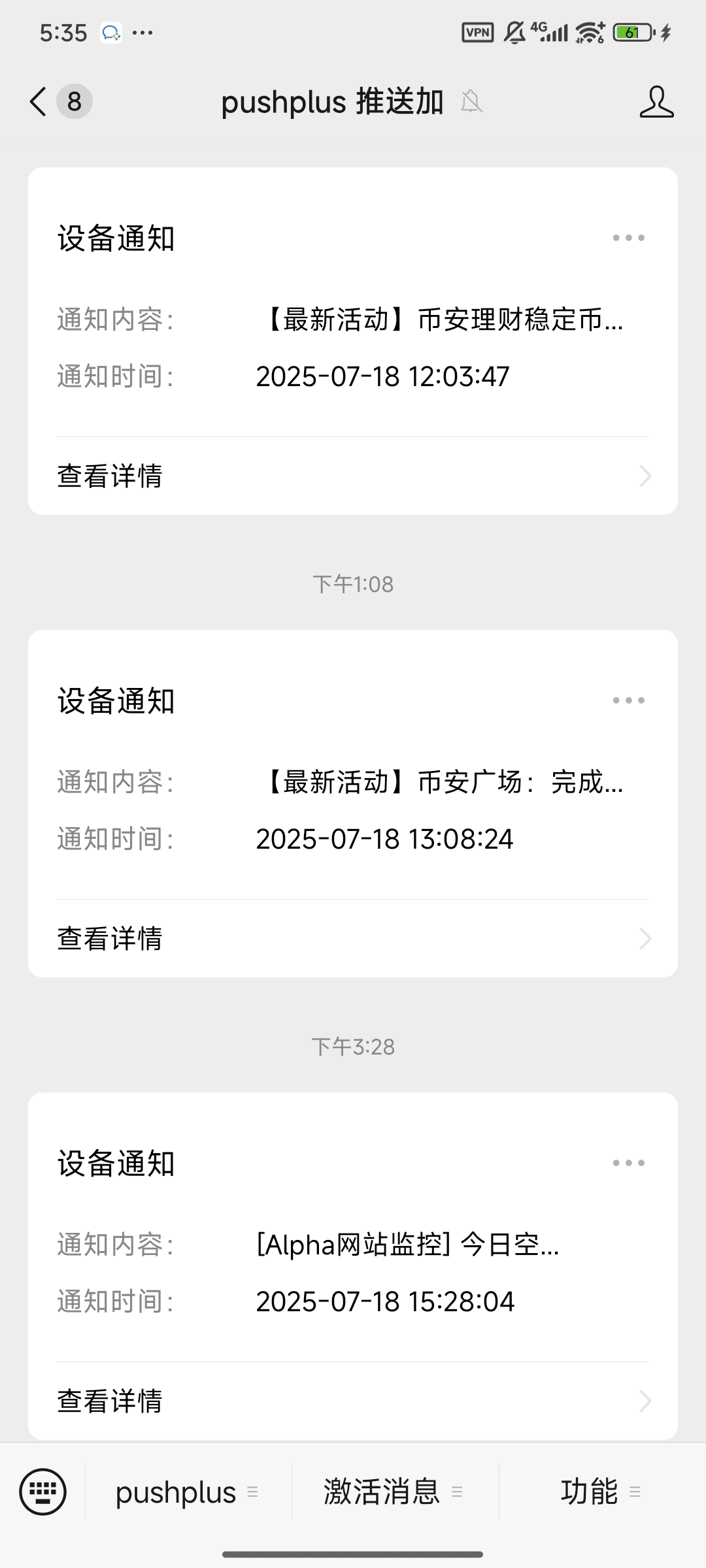This screenshot has height=1568, width=706.
Task: Open options menu on the 12:03:47 notification card
Action: coord(628,238)
